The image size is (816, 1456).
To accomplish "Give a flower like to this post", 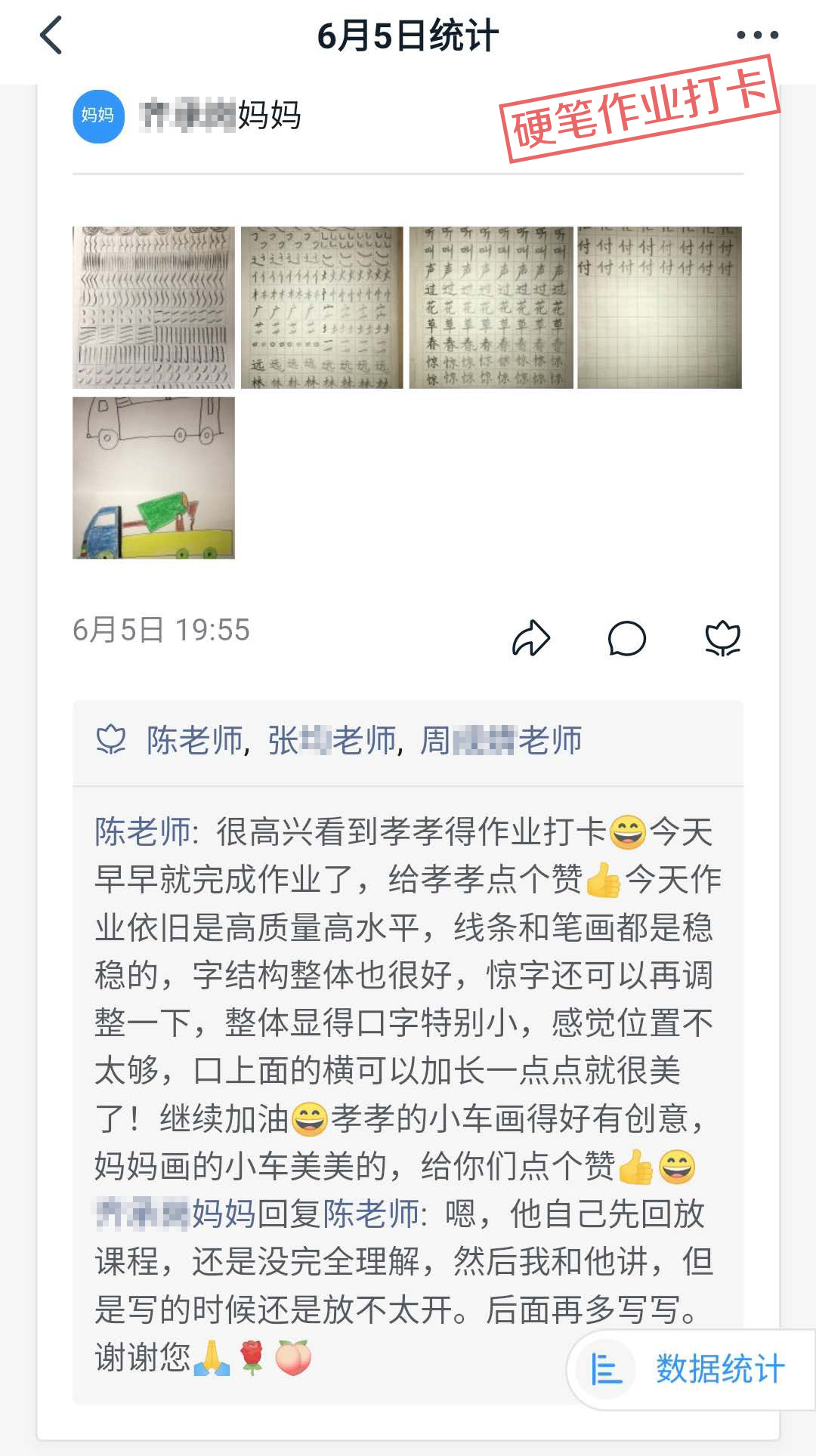I will pos(722,638).
